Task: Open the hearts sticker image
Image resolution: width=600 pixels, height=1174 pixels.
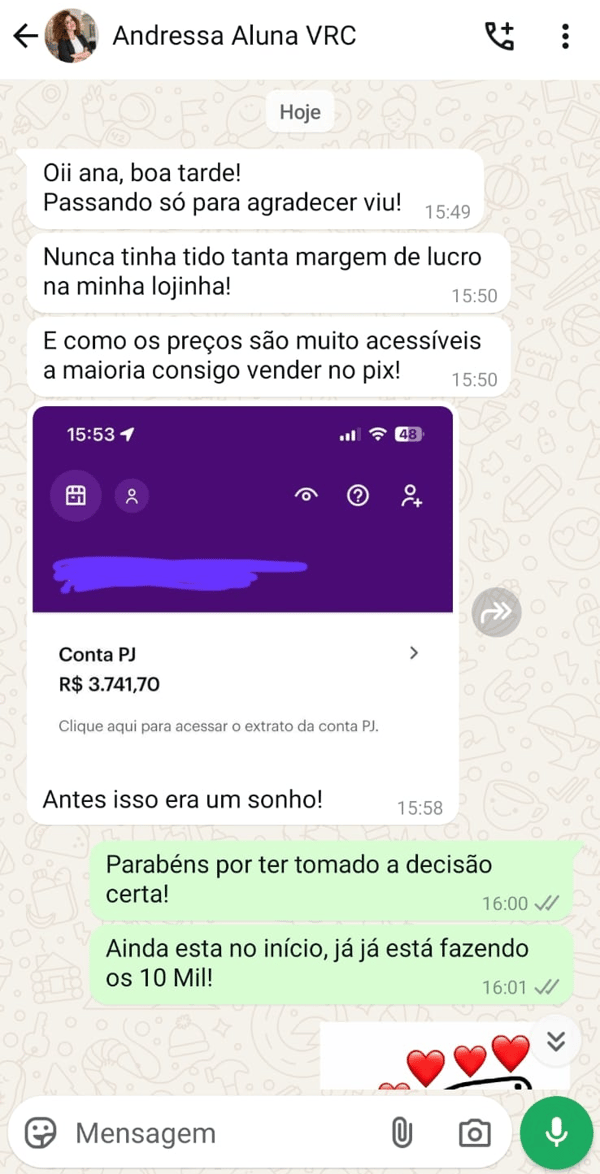Action: 445,1056
